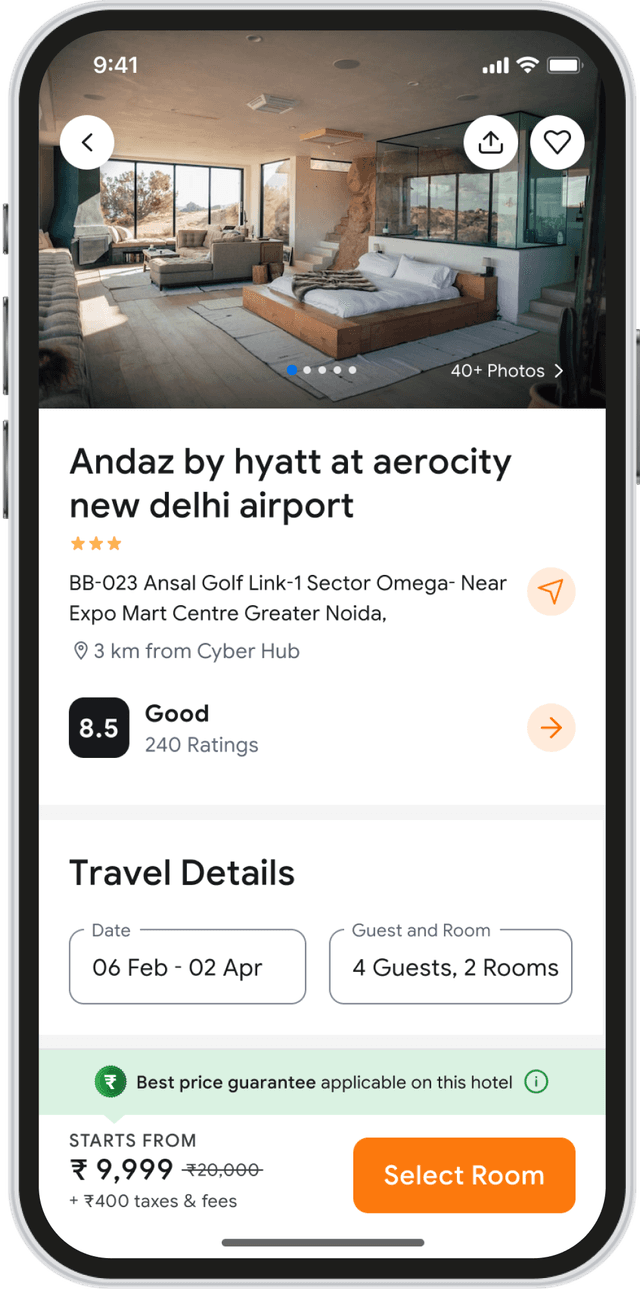
Task: Share this hotel listing
Action: [x=491, y=143]
